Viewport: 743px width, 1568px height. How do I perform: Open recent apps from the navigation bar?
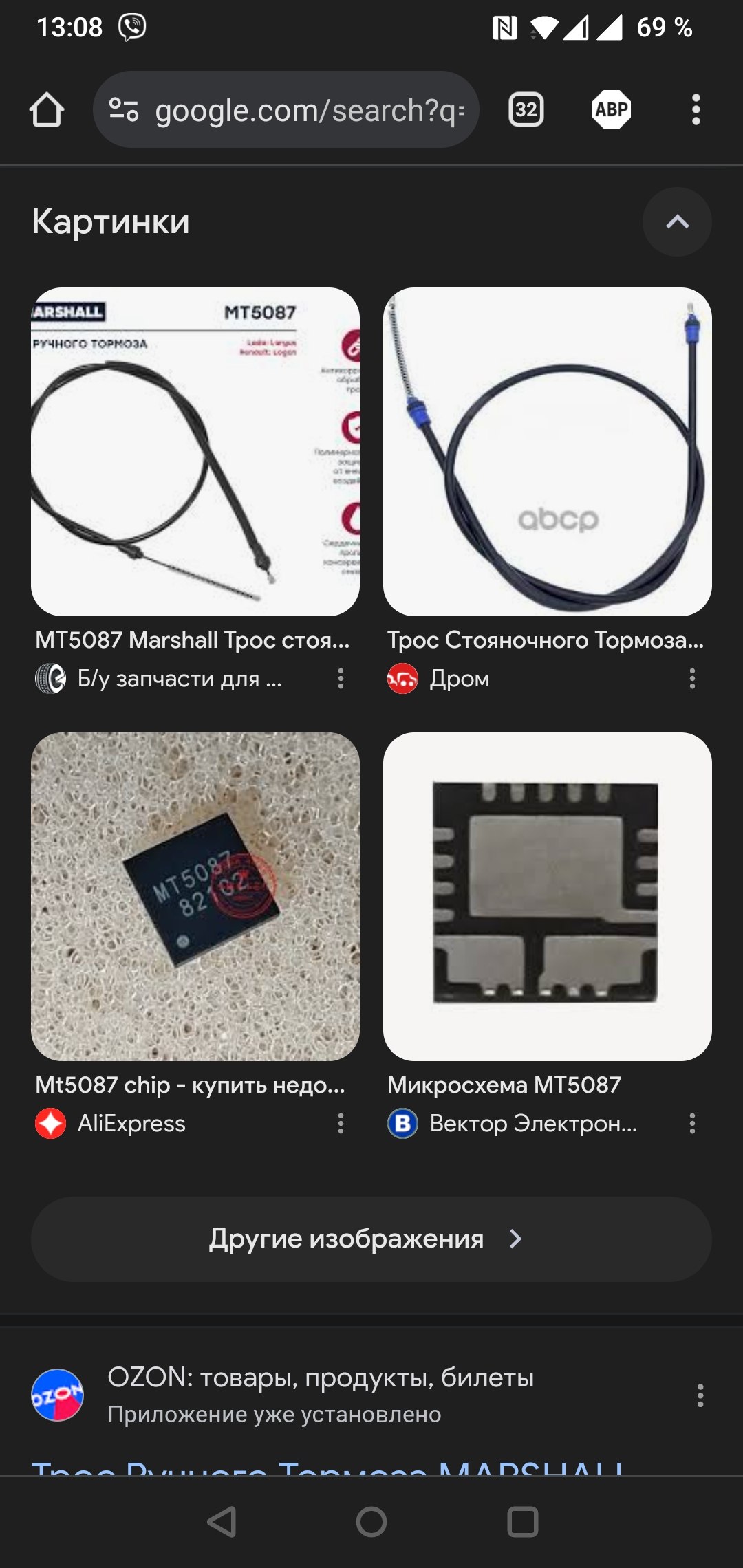click(x=522, y=1522)
